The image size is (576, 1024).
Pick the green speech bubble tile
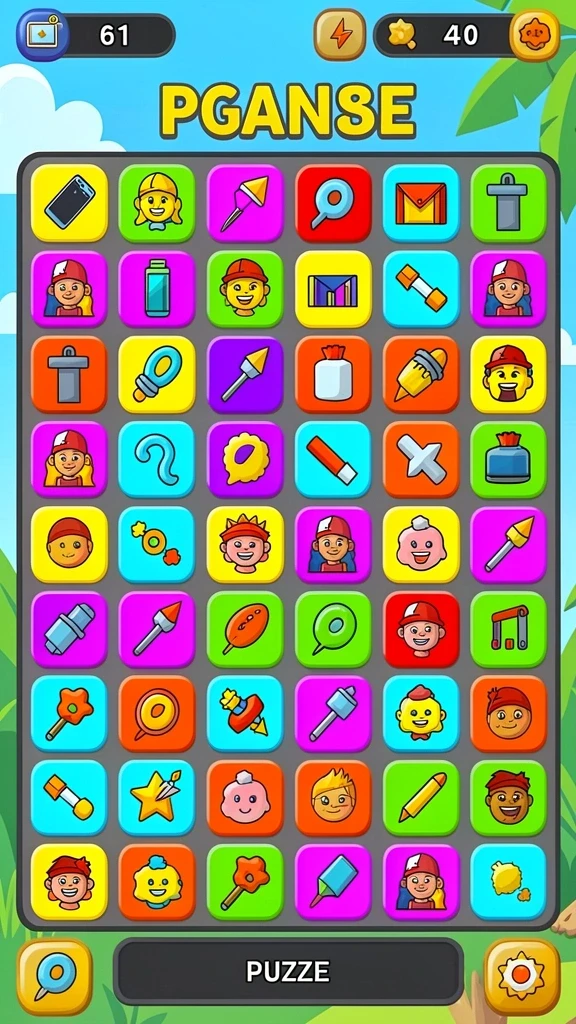point(333,630)
